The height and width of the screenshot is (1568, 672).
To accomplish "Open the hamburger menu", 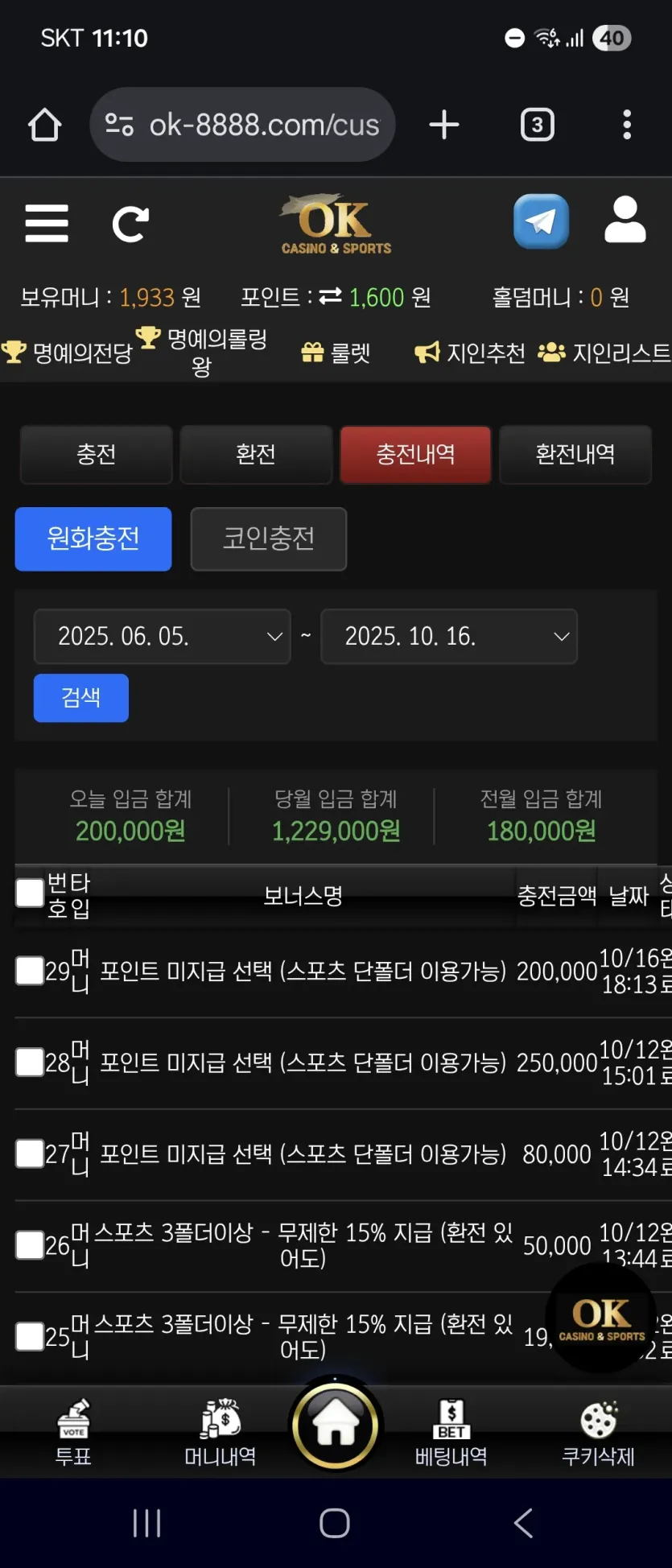I will point(47,223).
